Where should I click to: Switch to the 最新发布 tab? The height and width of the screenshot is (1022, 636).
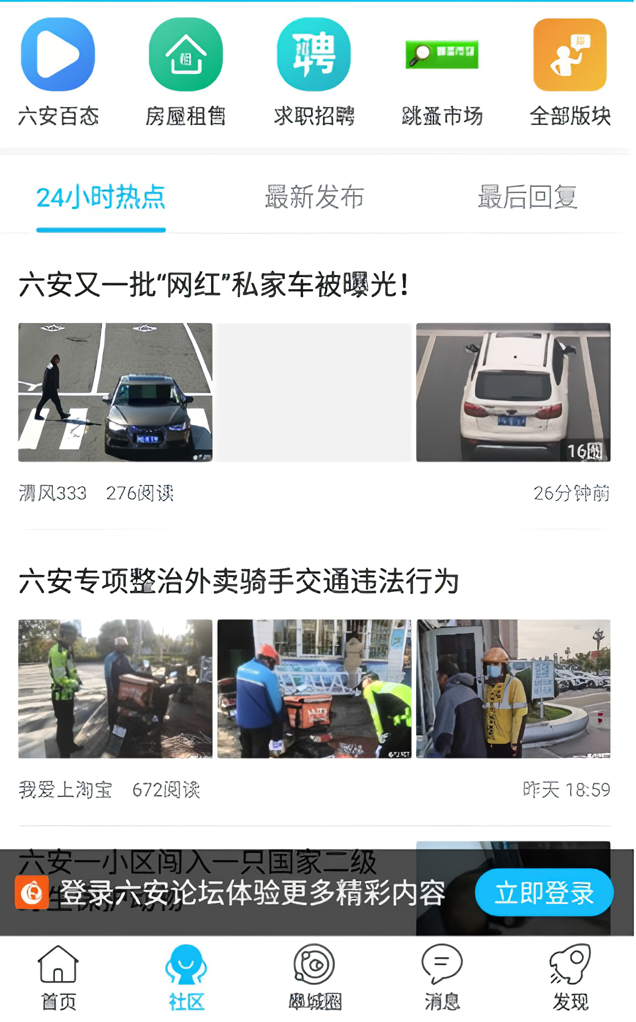(x=314, y=197)
